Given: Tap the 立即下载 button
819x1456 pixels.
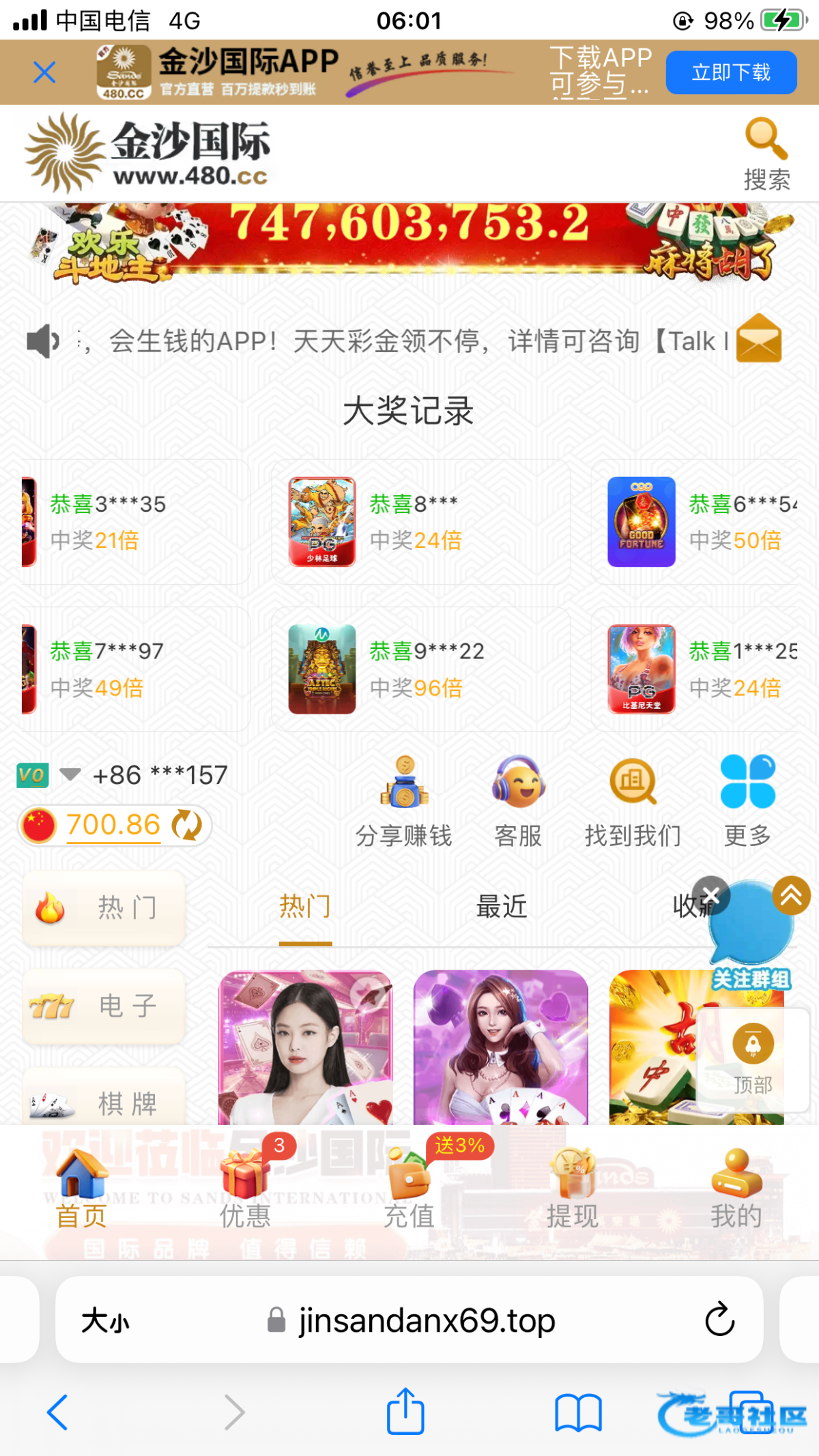Looking at the screenshot, I should pos(730,72).
